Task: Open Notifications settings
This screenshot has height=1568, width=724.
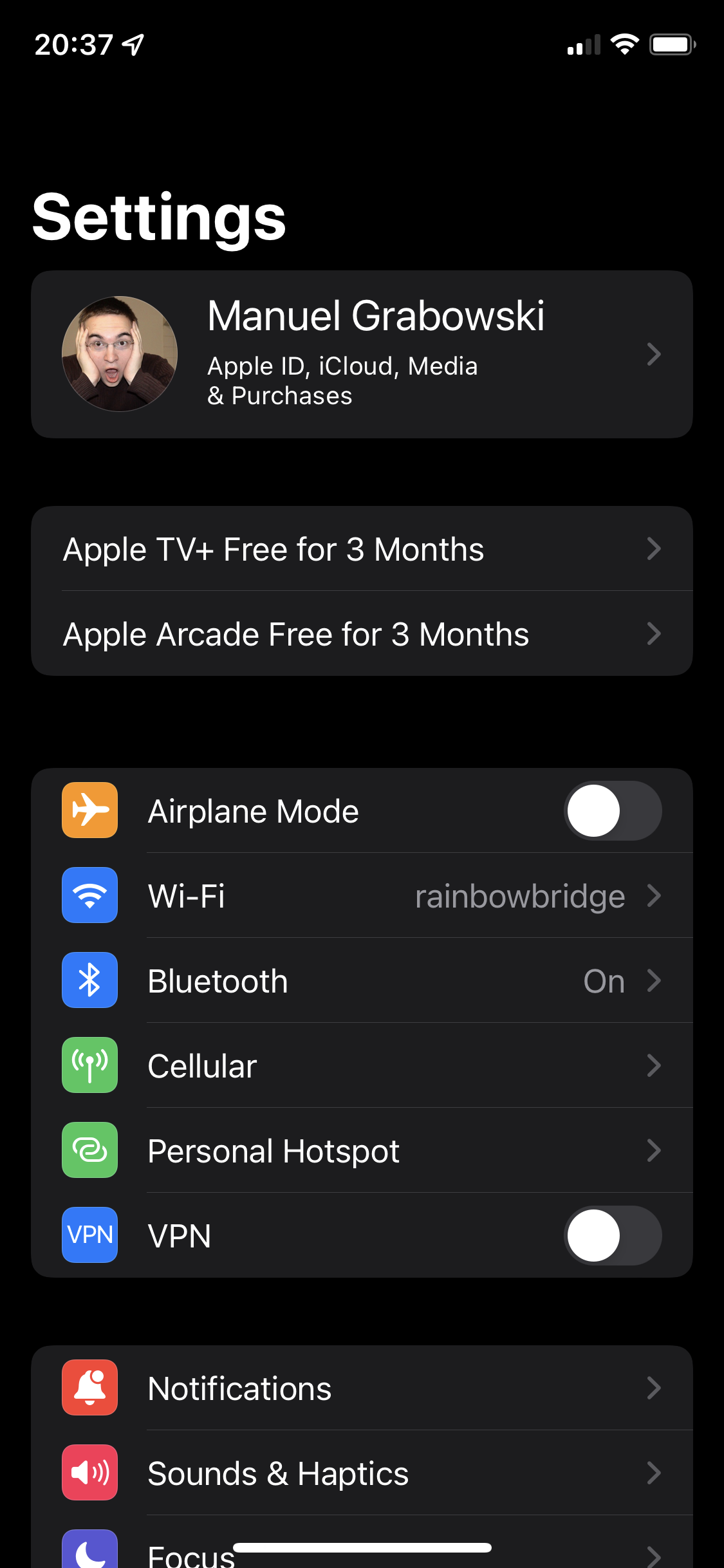Action: coord(362,1388)
